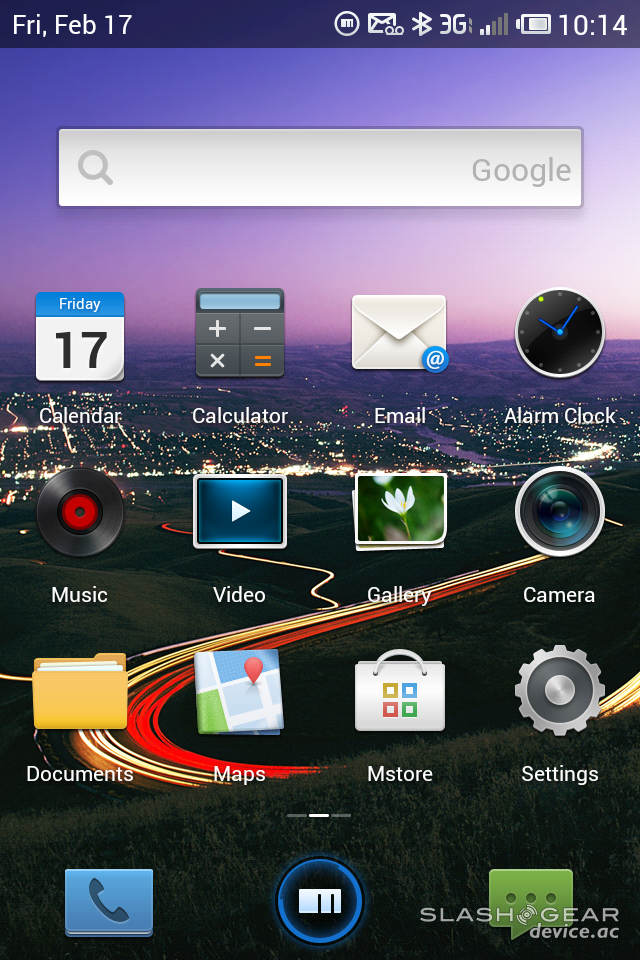Open Maps
This screenshot has width=640, height=960.
240,692
